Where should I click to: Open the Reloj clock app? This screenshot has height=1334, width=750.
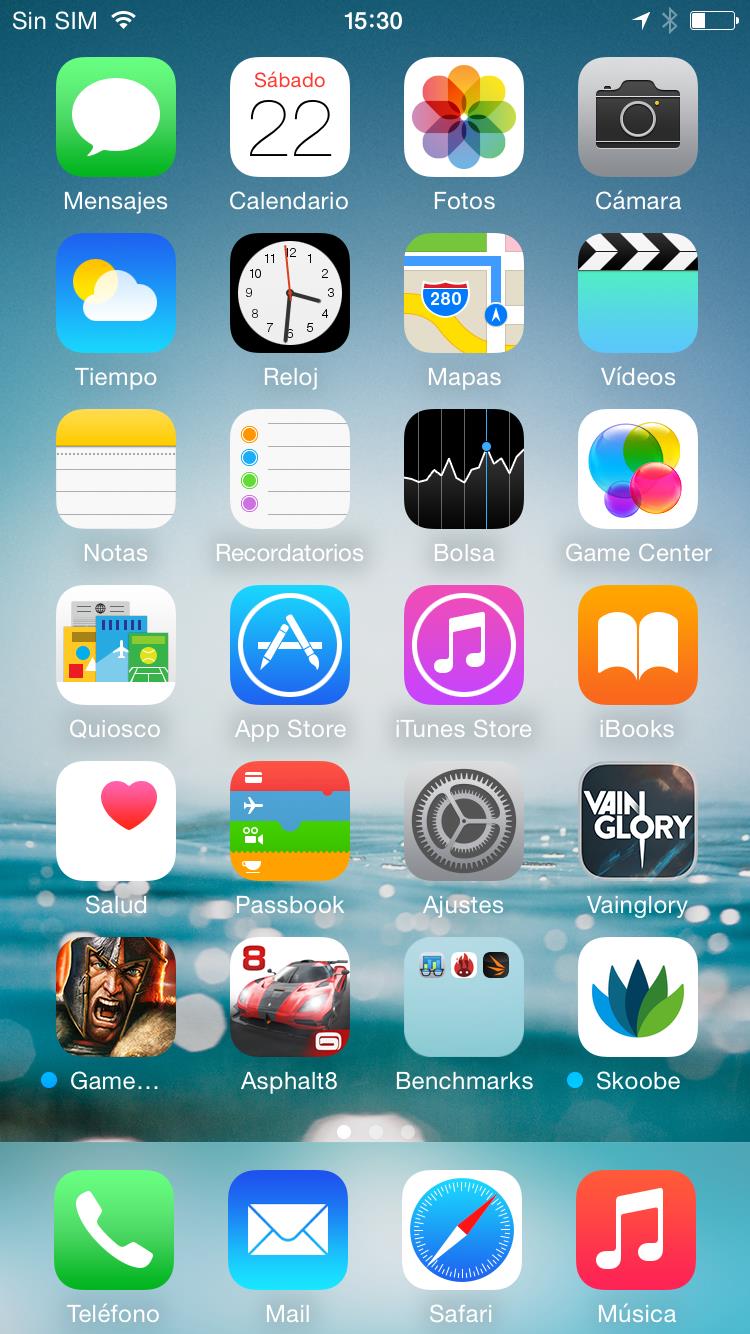(x=290, y=293)
